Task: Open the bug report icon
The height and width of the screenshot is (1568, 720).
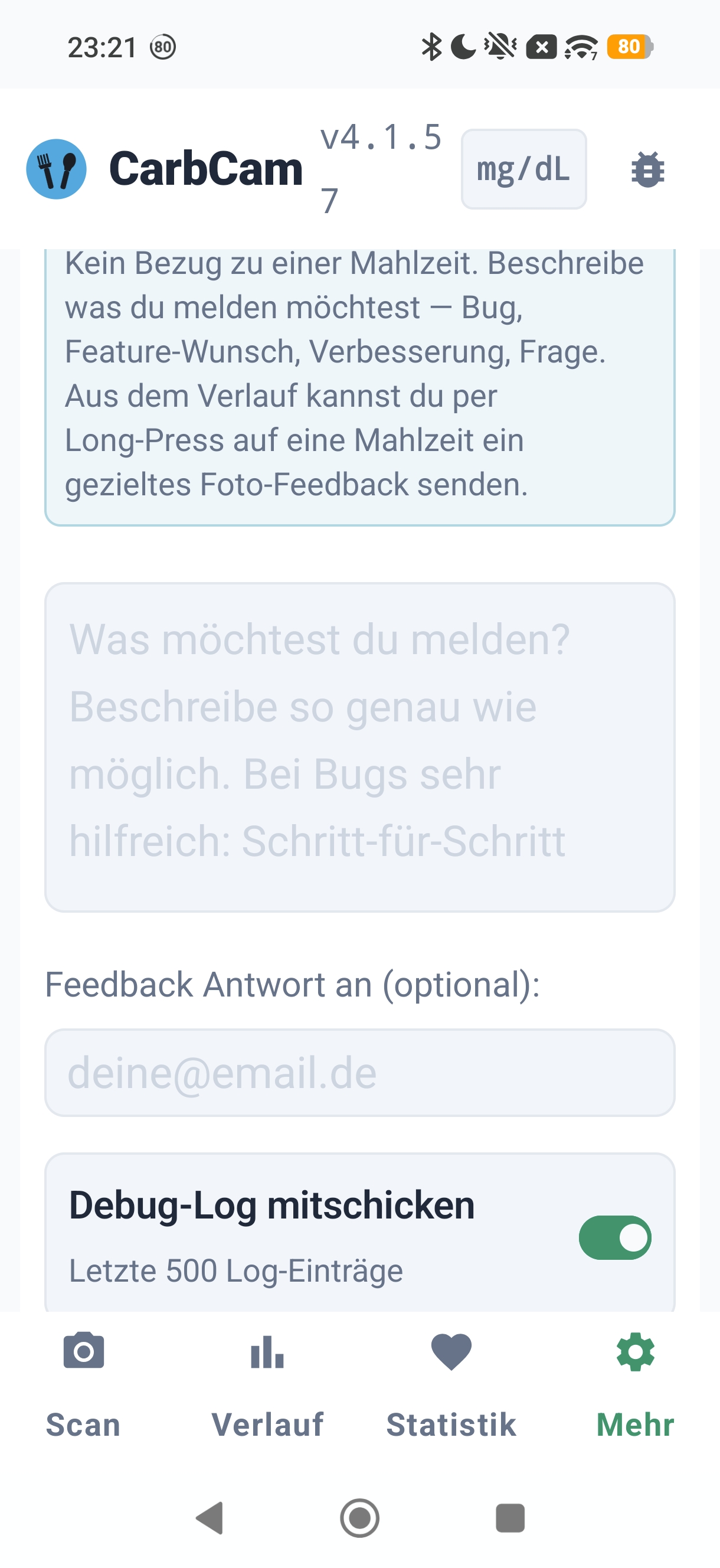Action: coord(647,169)
